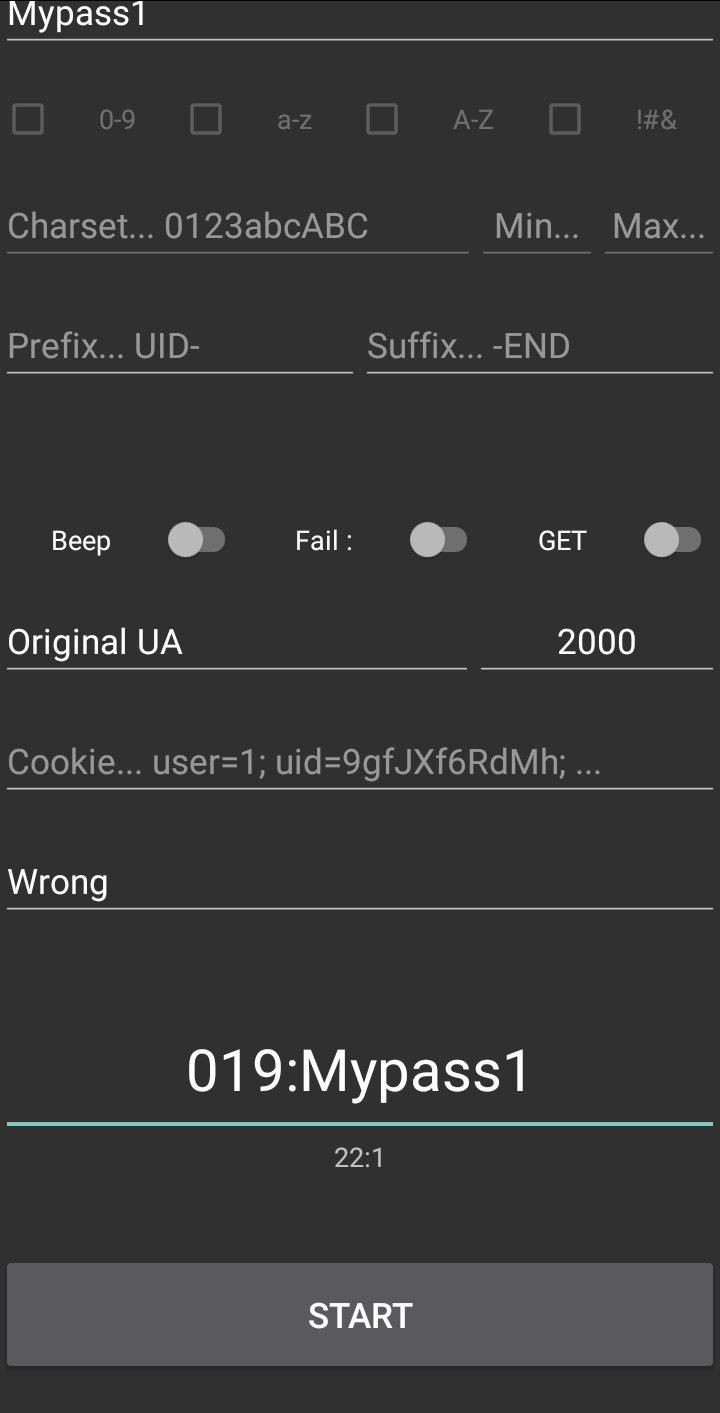Tap the Min length field

[537, 227]
